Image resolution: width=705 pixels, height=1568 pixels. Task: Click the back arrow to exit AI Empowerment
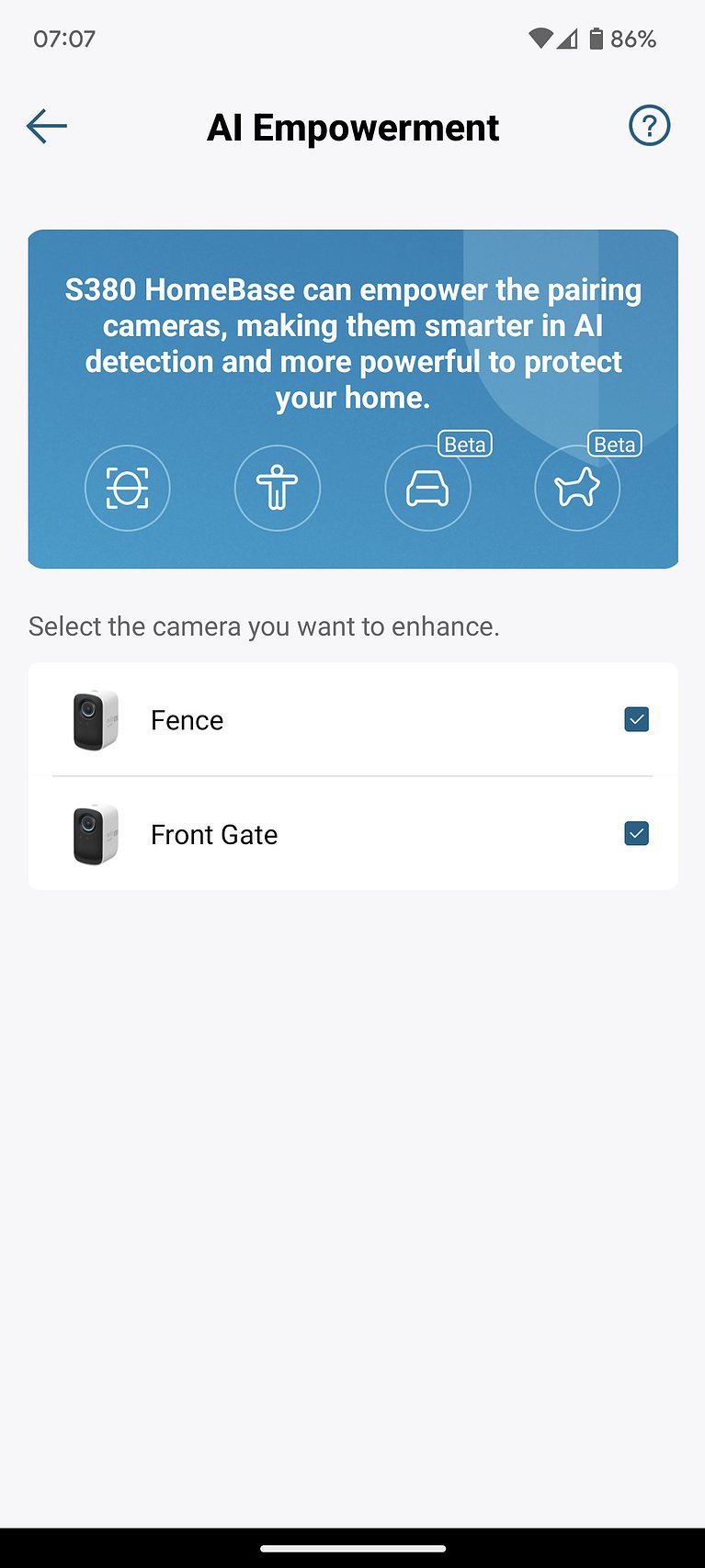[x=46, y=126]
